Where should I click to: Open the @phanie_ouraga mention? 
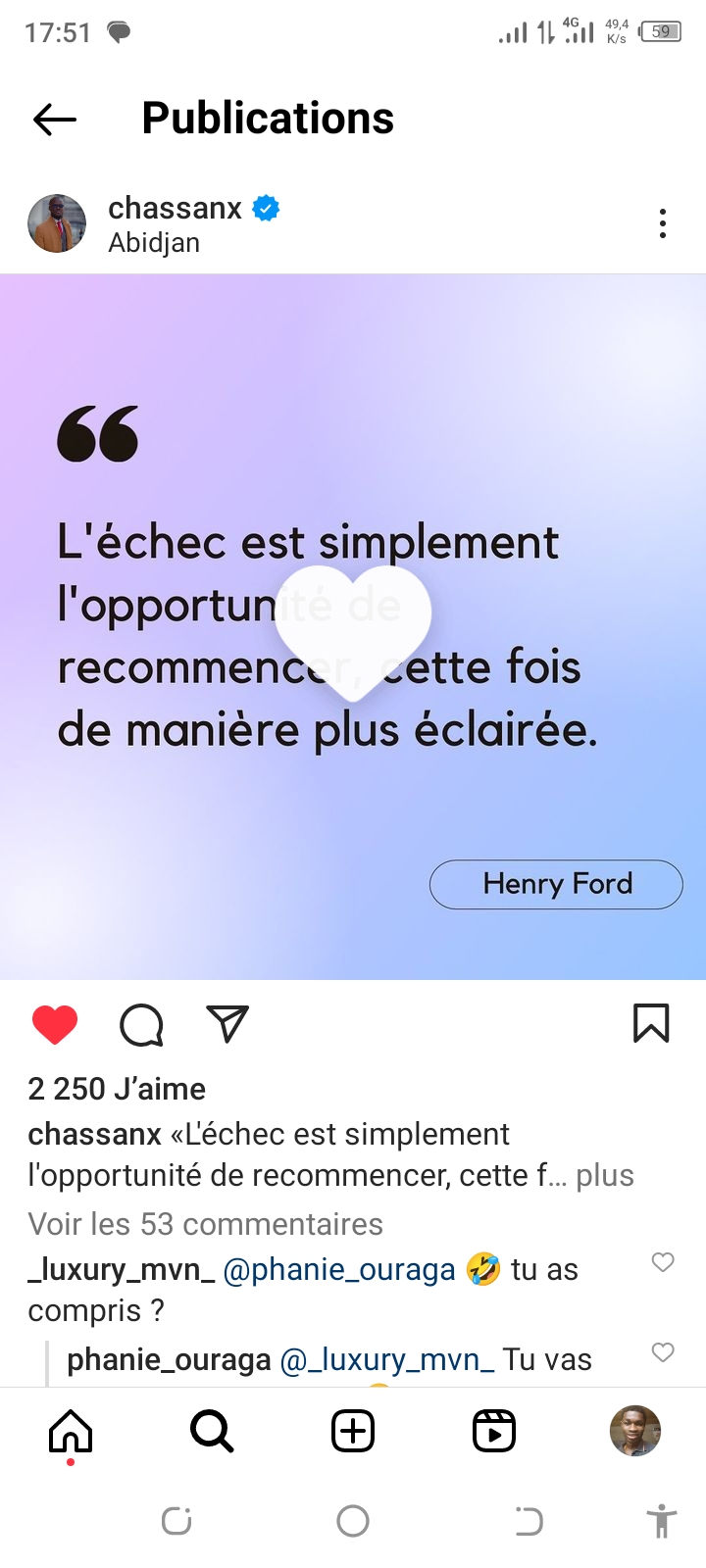(339, 1270)
